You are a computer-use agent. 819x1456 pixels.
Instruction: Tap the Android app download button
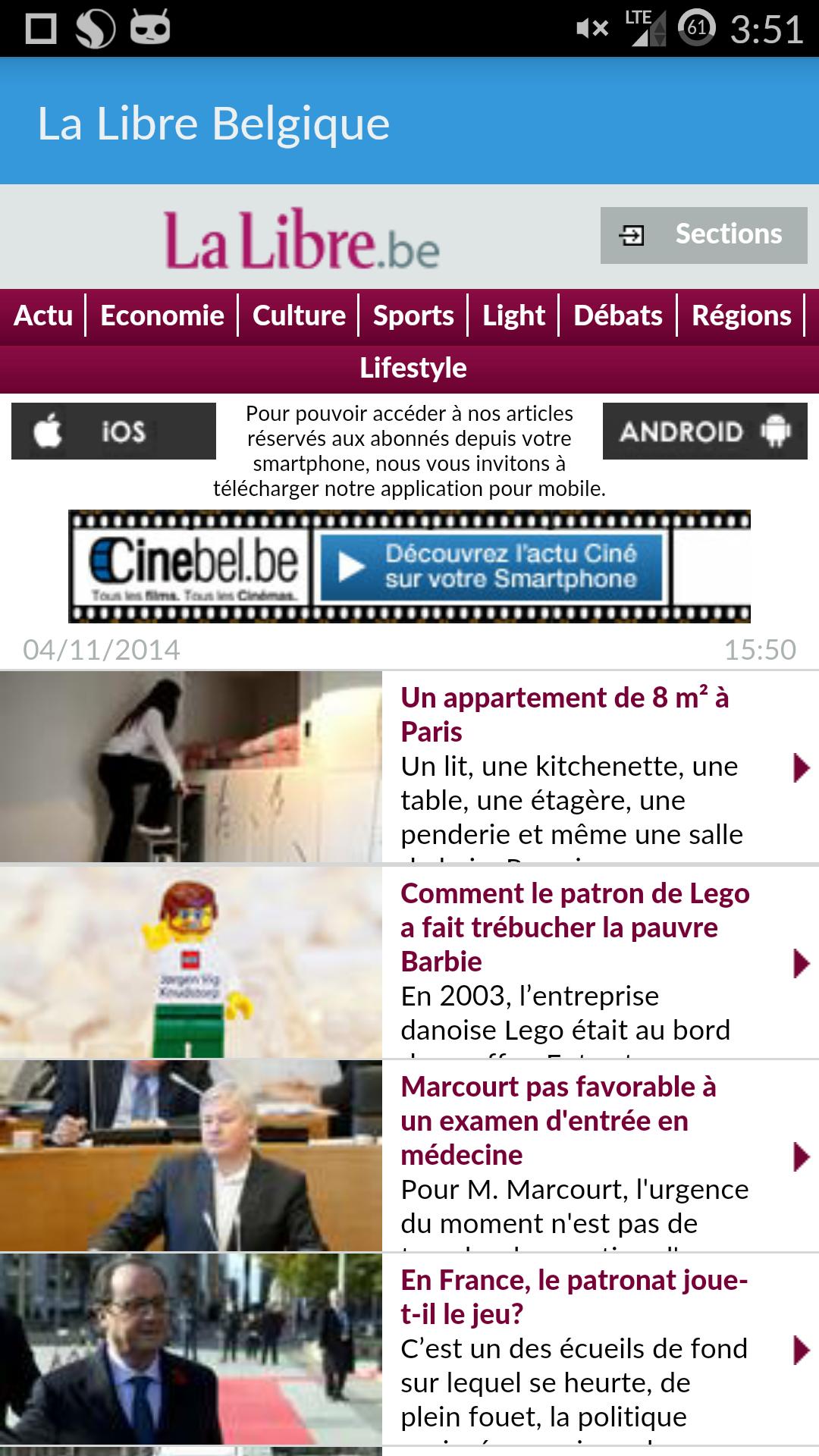(x=704, y=431)
